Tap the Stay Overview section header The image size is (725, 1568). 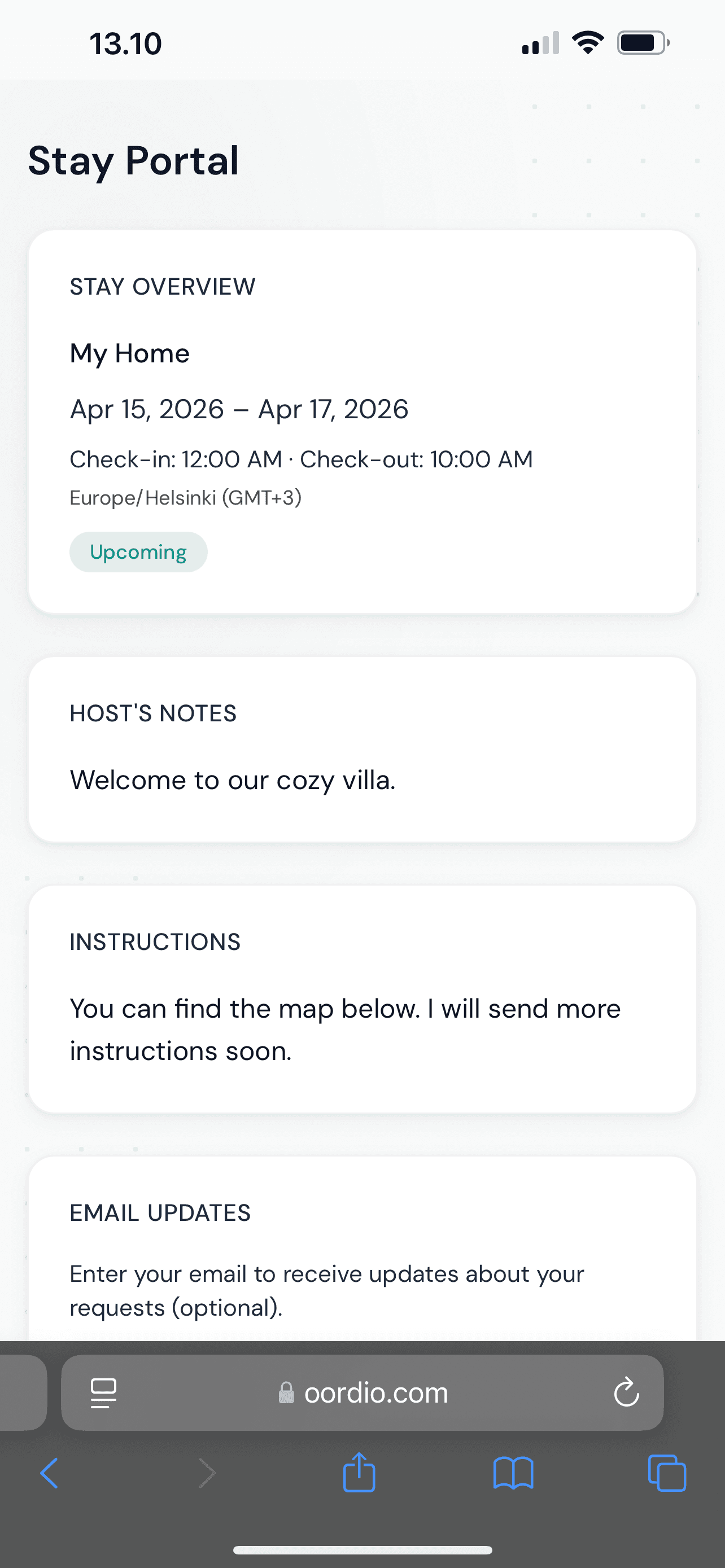point(163,286)
